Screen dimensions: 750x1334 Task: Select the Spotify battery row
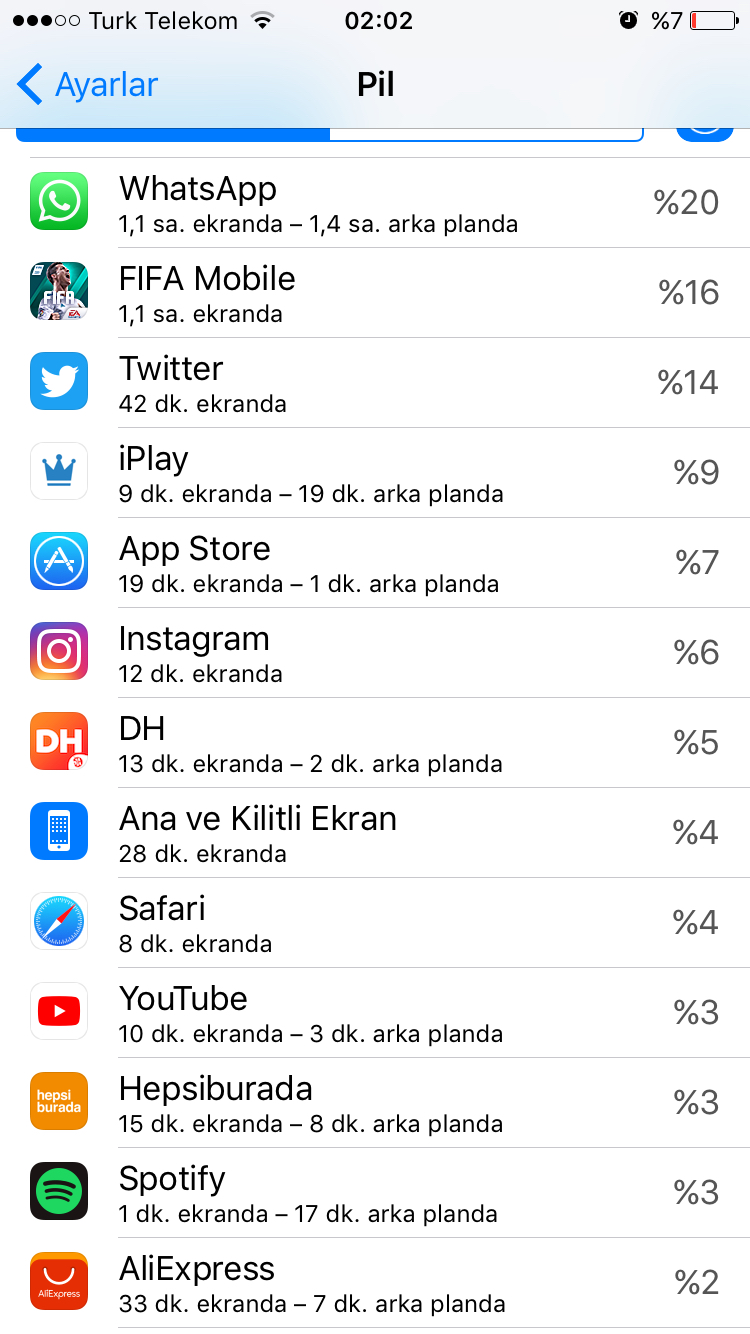[x=375, y=1192]
